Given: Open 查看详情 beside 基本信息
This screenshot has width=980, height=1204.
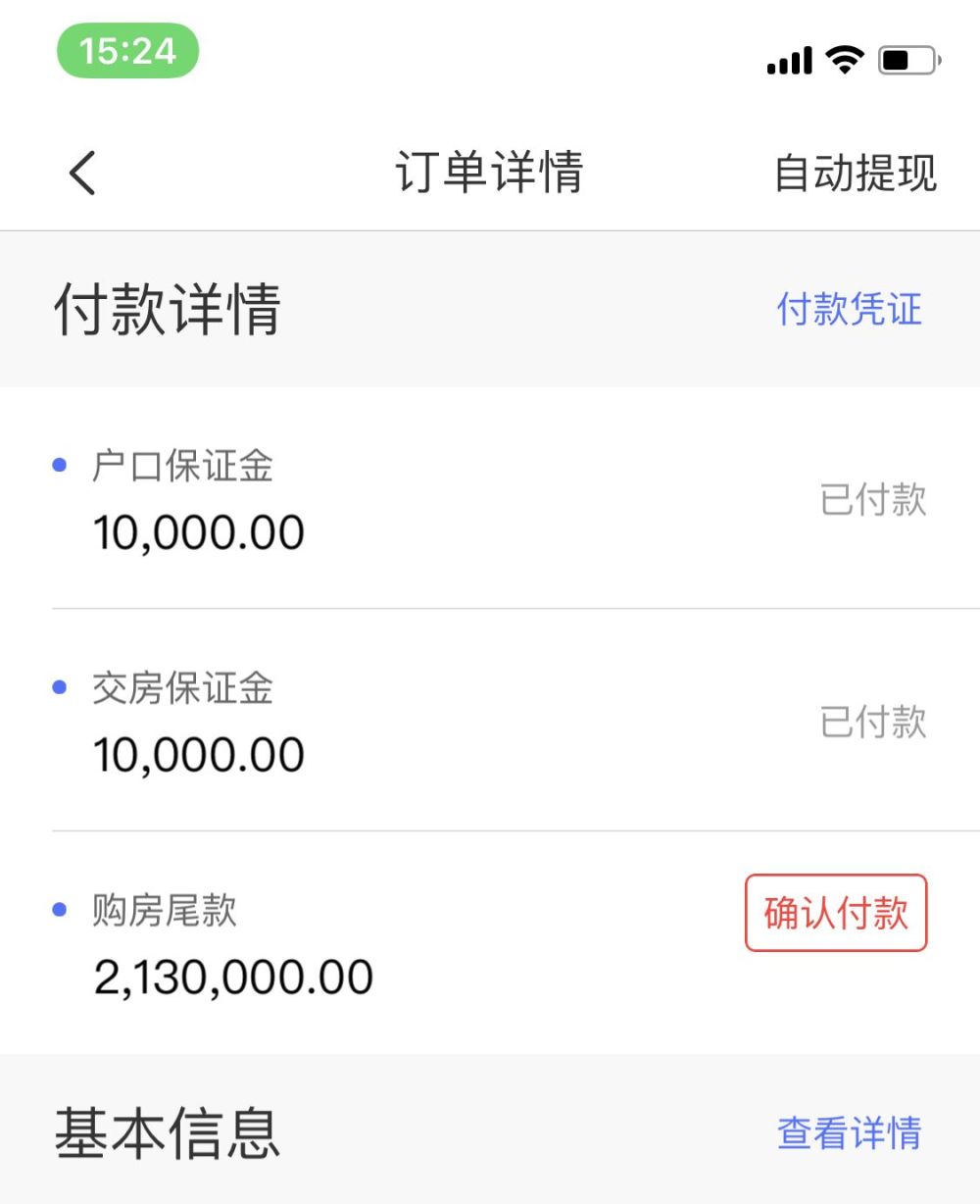Looking at the screenshot, I should click(850, 1132).
